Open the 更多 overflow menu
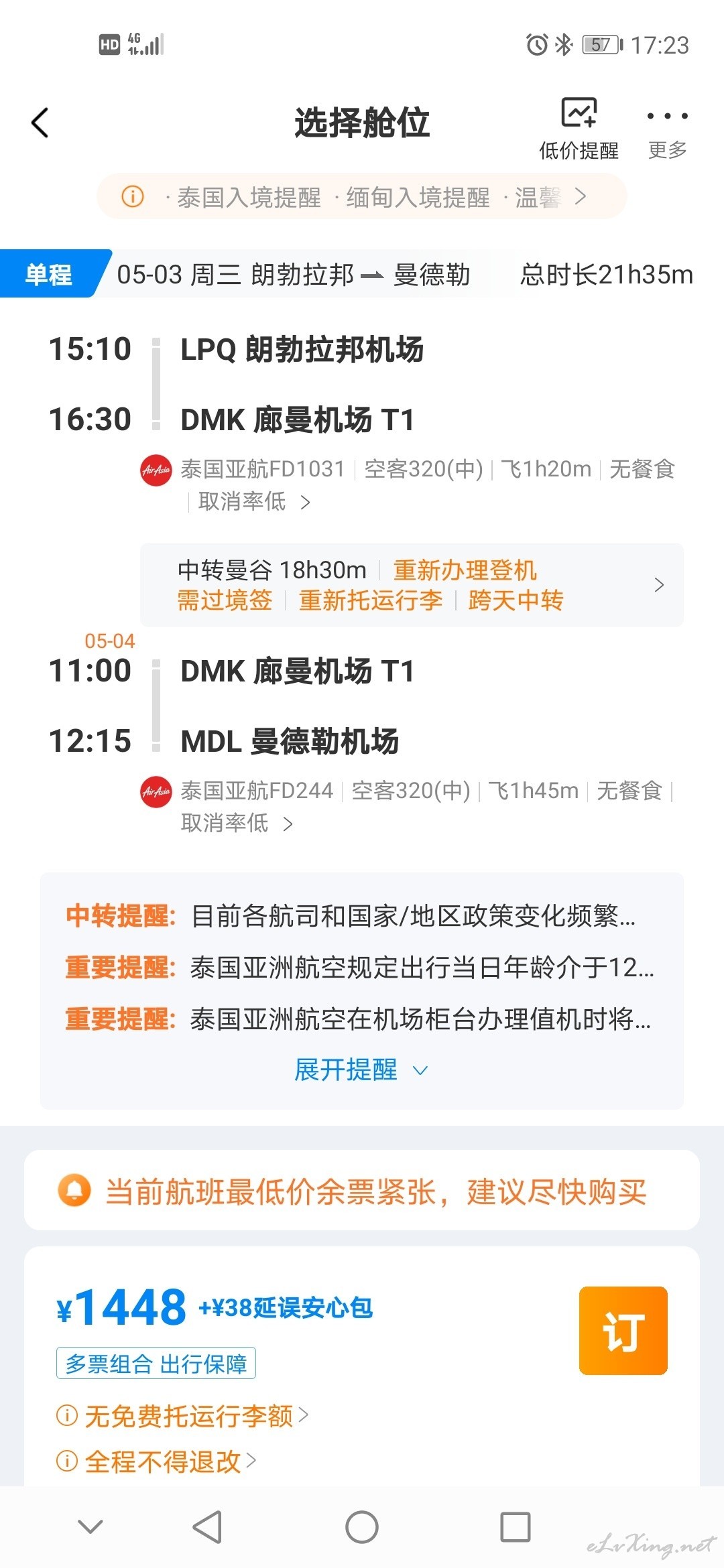The width and height of the screenshot is (724, 1568). pos(667,131)
